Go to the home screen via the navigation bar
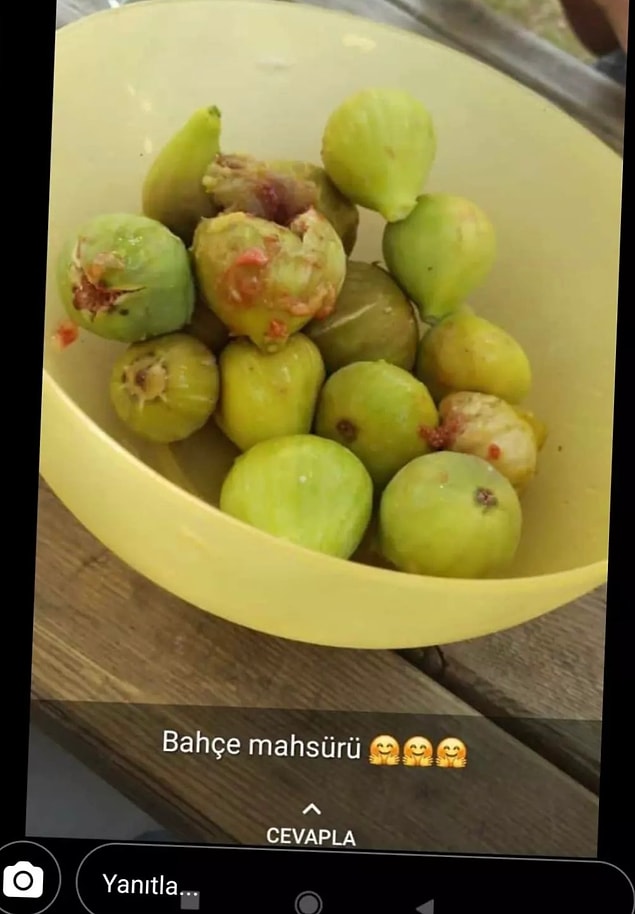Viewport: 635px width, 914px height. tap(309, 903)
